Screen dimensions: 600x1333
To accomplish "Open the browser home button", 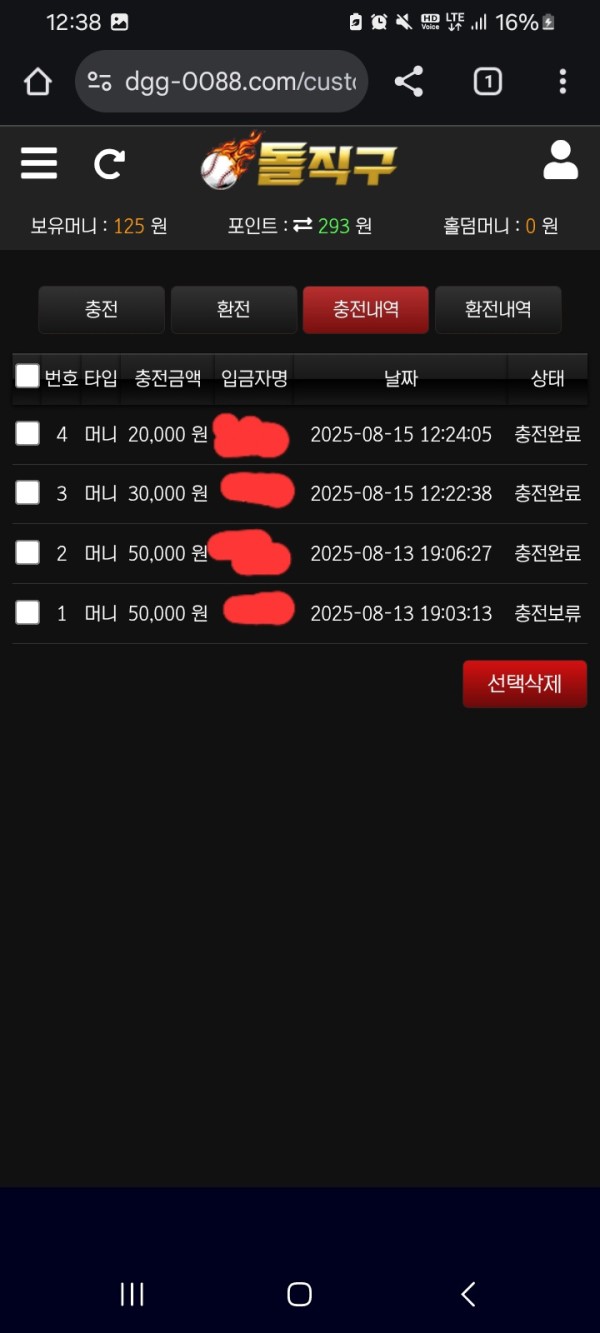I will pos(38,81).
